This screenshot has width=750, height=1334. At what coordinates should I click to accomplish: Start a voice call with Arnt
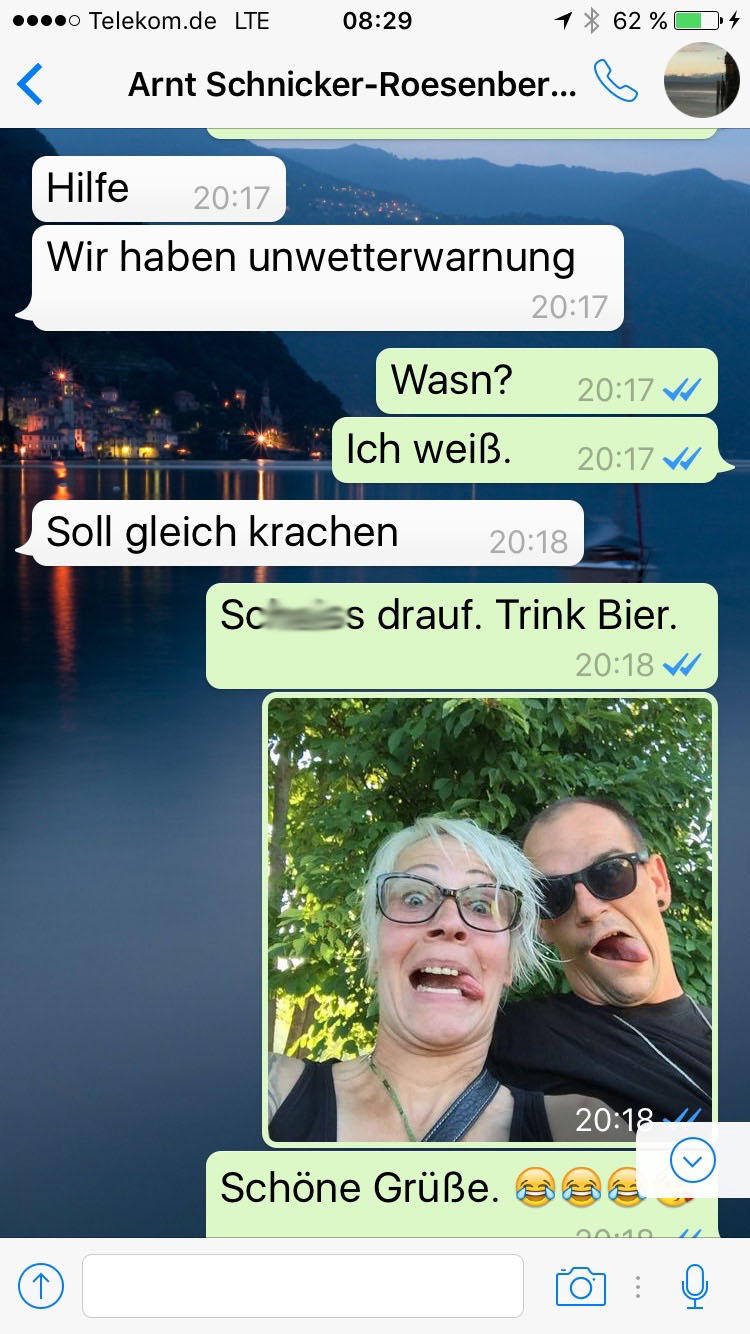click(615, 82)
